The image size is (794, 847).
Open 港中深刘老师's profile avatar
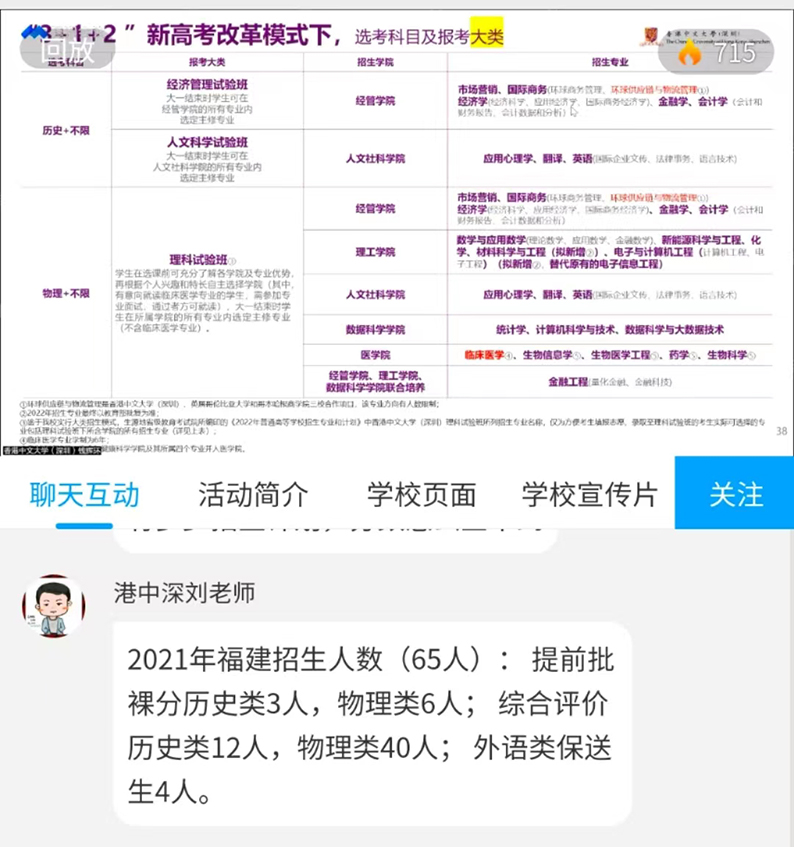53,607
